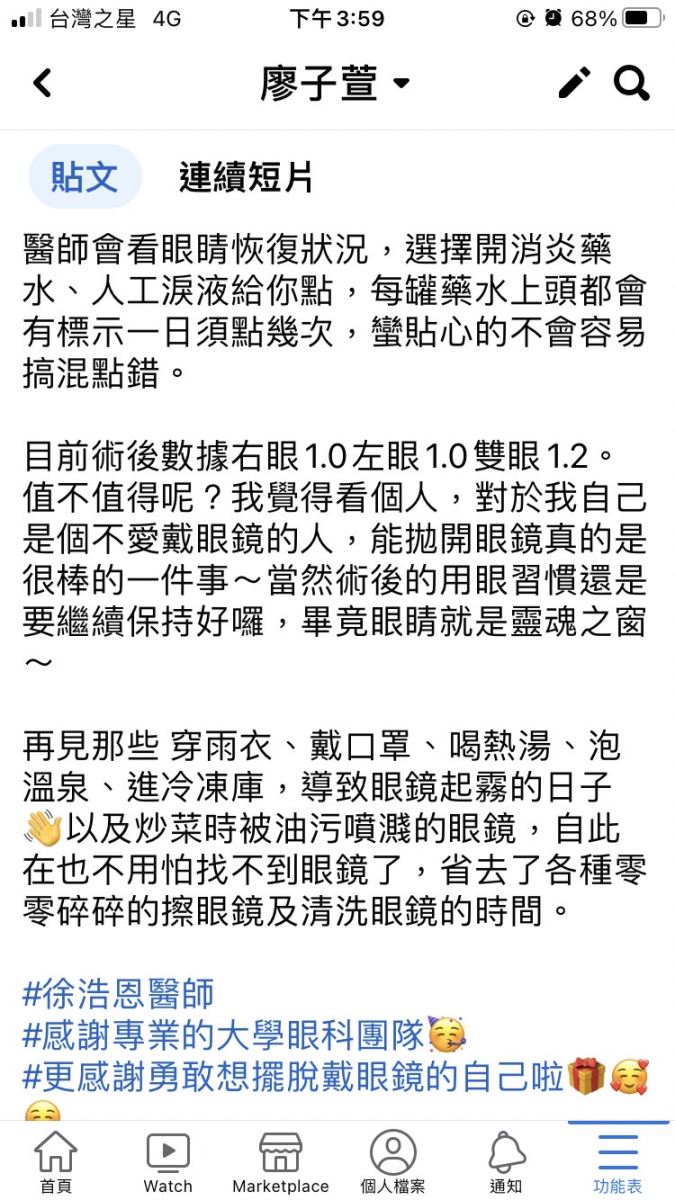Viewport: 675px width, 1200px height.
Task: Select the 貼文 tab
Action: point(84,177)
